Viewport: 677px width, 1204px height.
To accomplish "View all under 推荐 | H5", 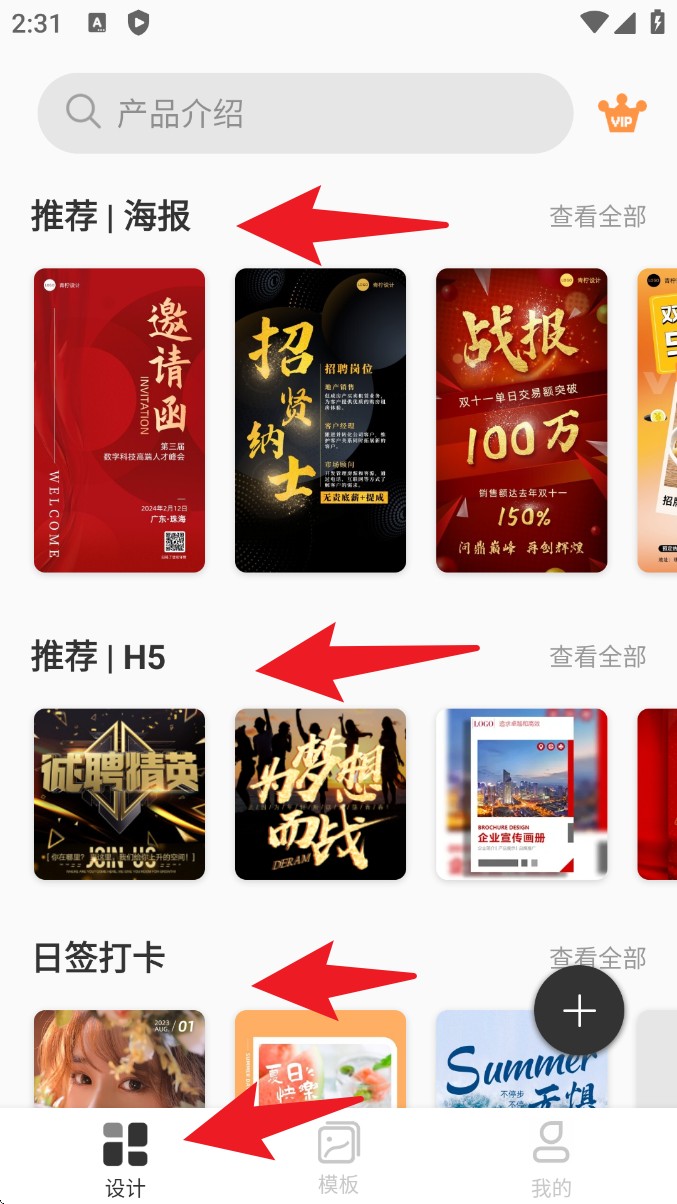I will [597, 656].
